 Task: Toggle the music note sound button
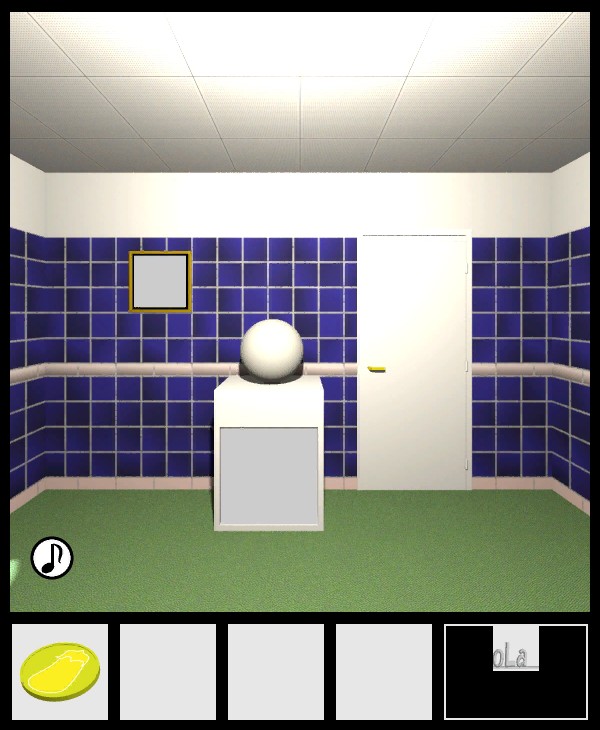(52, 558)
